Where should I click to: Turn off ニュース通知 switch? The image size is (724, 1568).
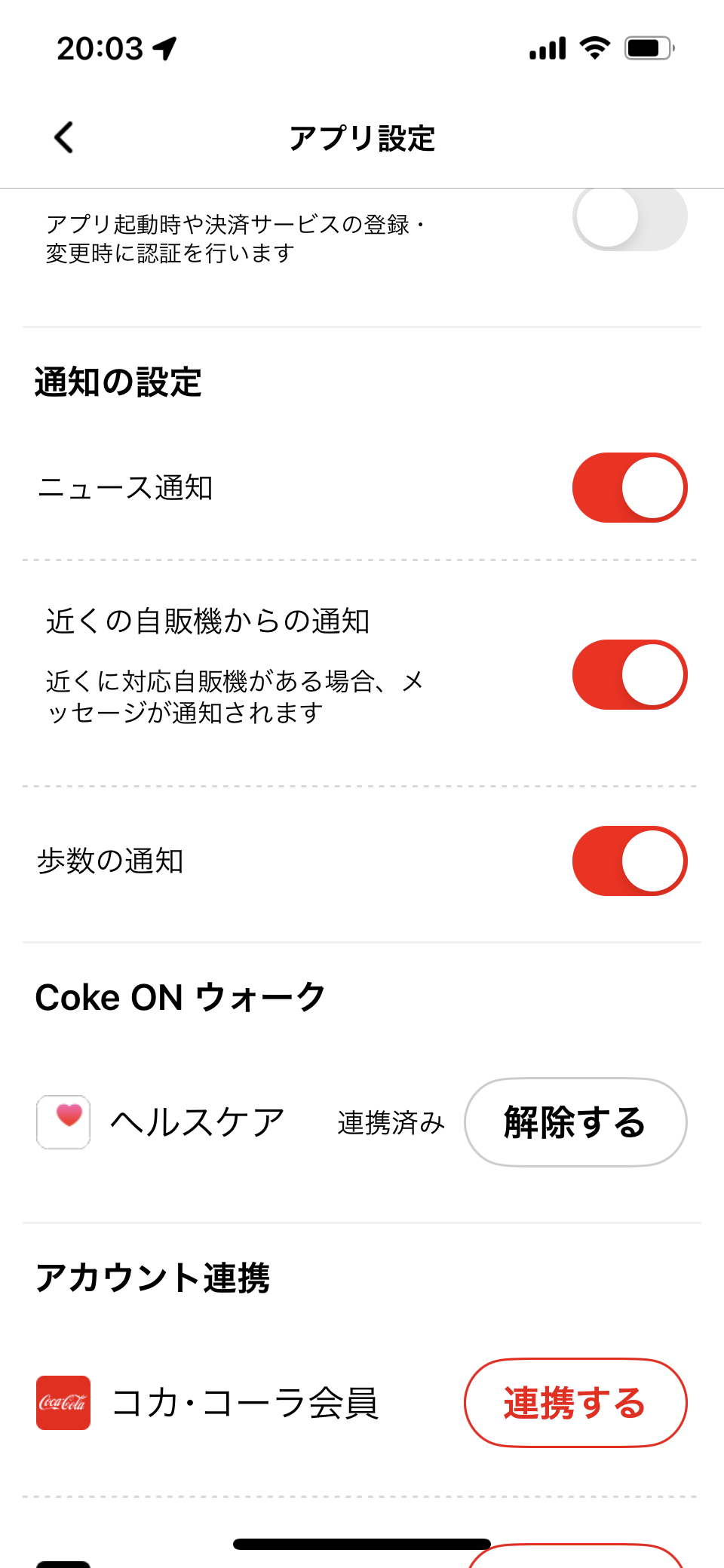click(x=630, y=487)
